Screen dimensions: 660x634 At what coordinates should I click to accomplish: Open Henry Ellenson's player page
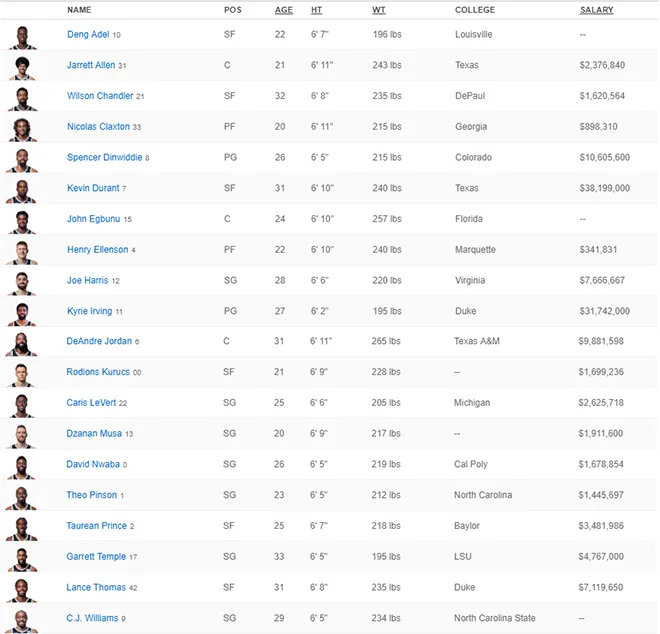[x=97, y=250]
